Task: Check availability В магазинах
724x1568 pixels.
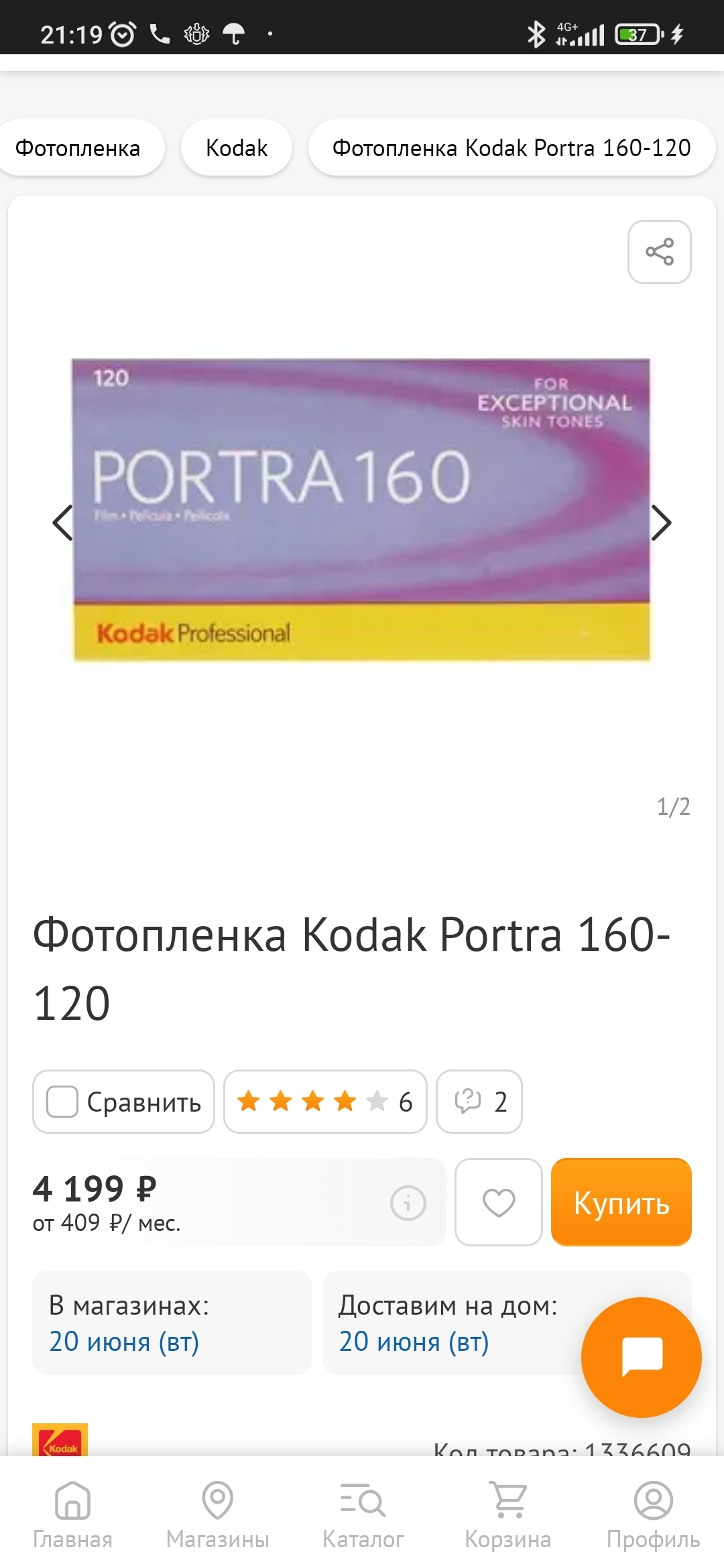Action: tap(172, 1323)
